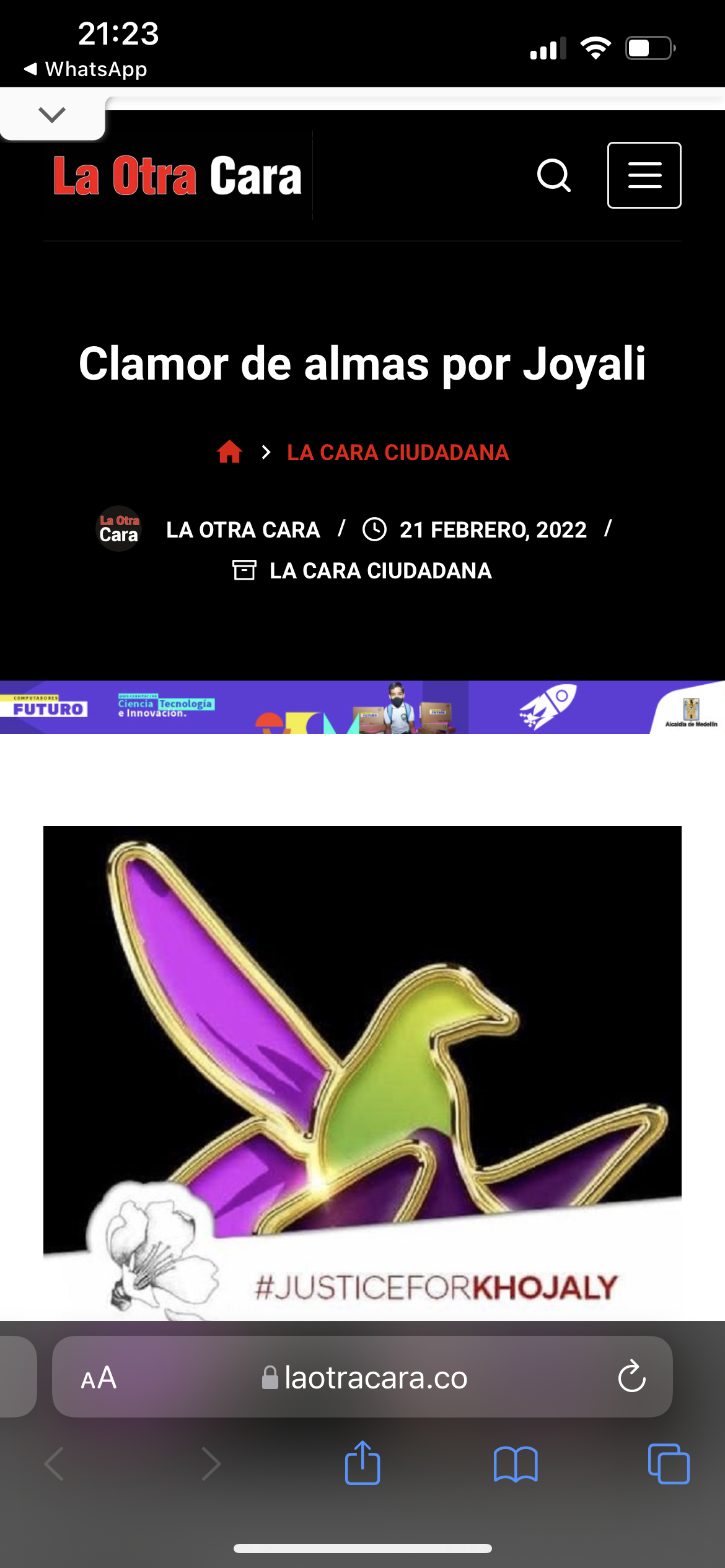Open the site search magnifier
The width and height of the screenshot is (725, 1568).
[553, 176]
